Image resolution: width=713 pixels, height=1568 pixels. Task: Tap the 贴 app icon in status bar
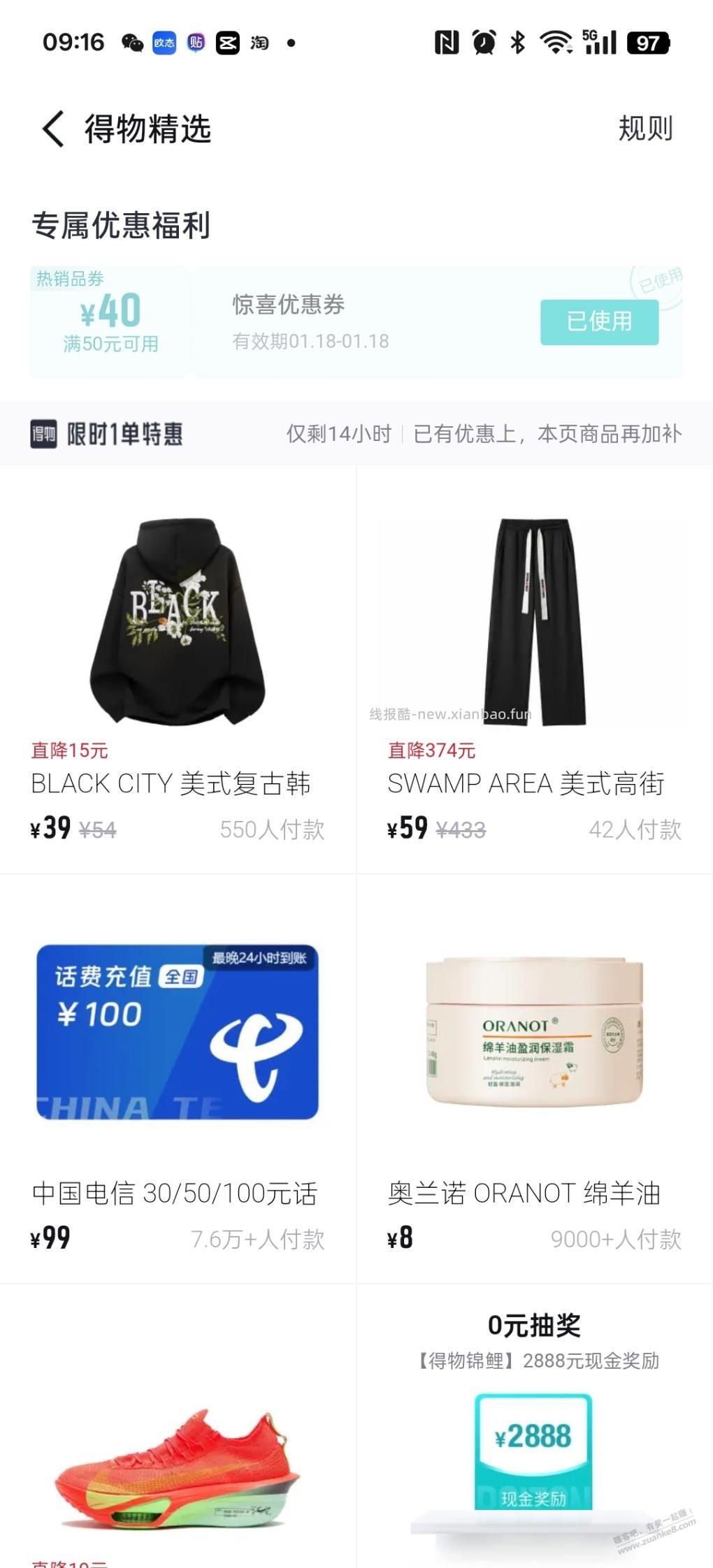(196, 43)
